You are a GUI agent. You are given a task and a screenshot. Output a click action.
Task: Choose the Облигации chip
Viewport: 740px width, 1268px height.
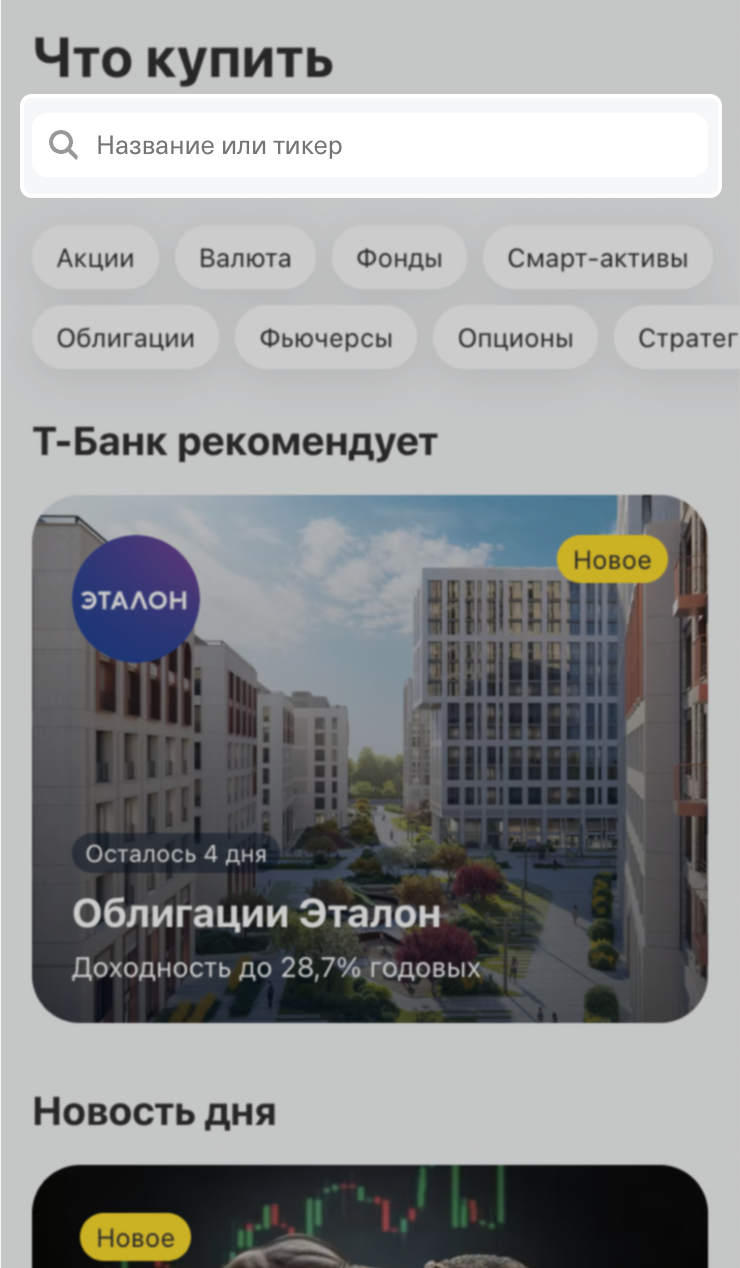(125, 338)
